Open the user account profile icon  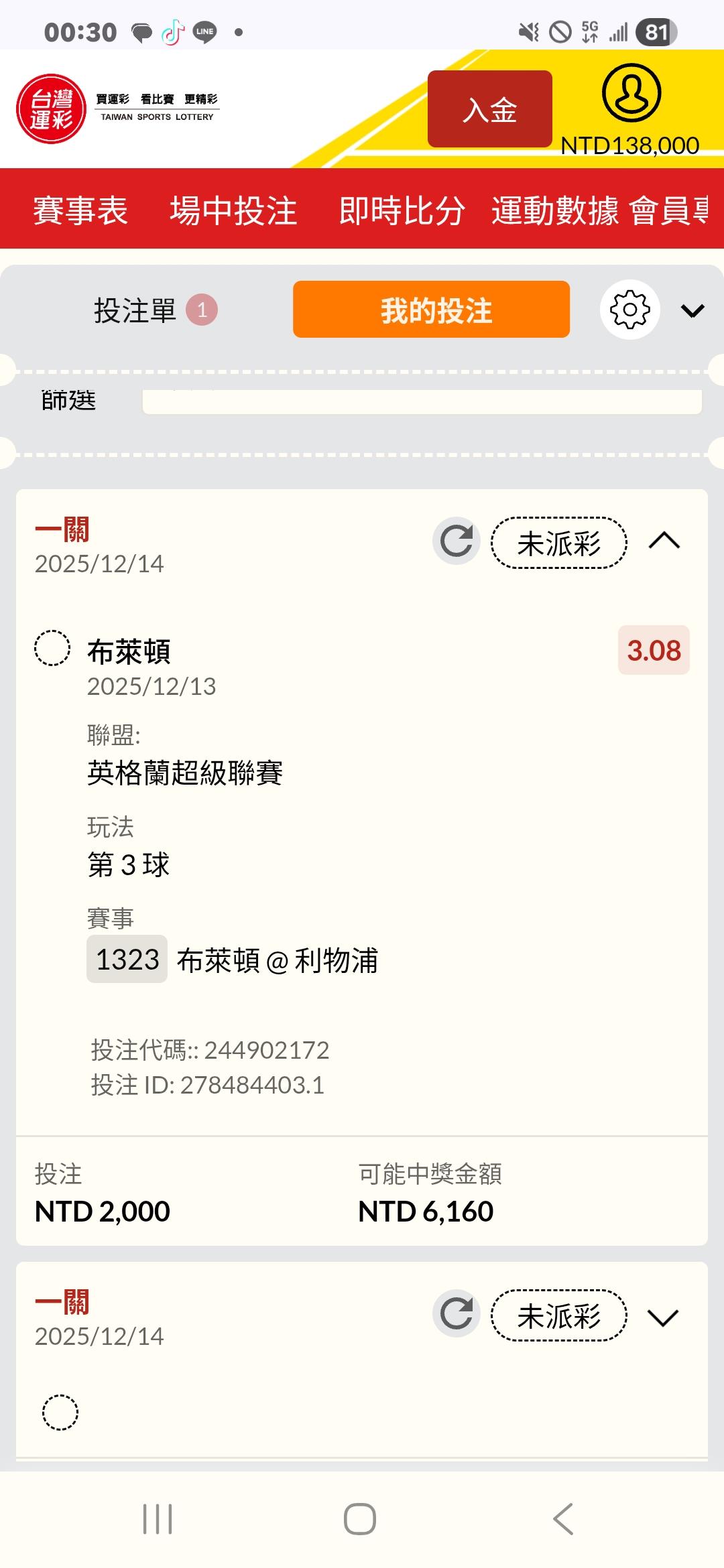631,93
